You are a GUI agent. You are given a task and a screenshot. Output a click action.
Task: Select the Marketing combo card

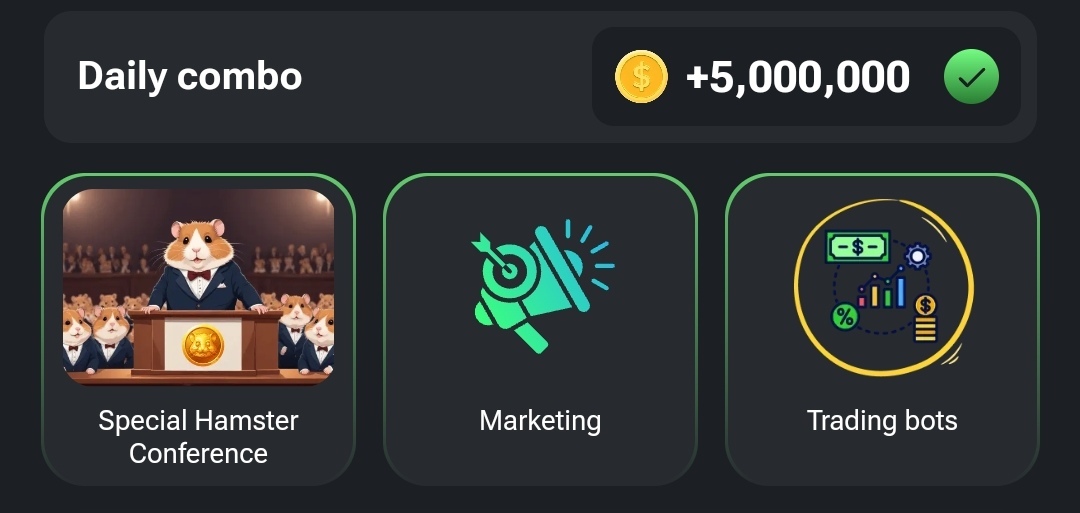click(540, 329)
